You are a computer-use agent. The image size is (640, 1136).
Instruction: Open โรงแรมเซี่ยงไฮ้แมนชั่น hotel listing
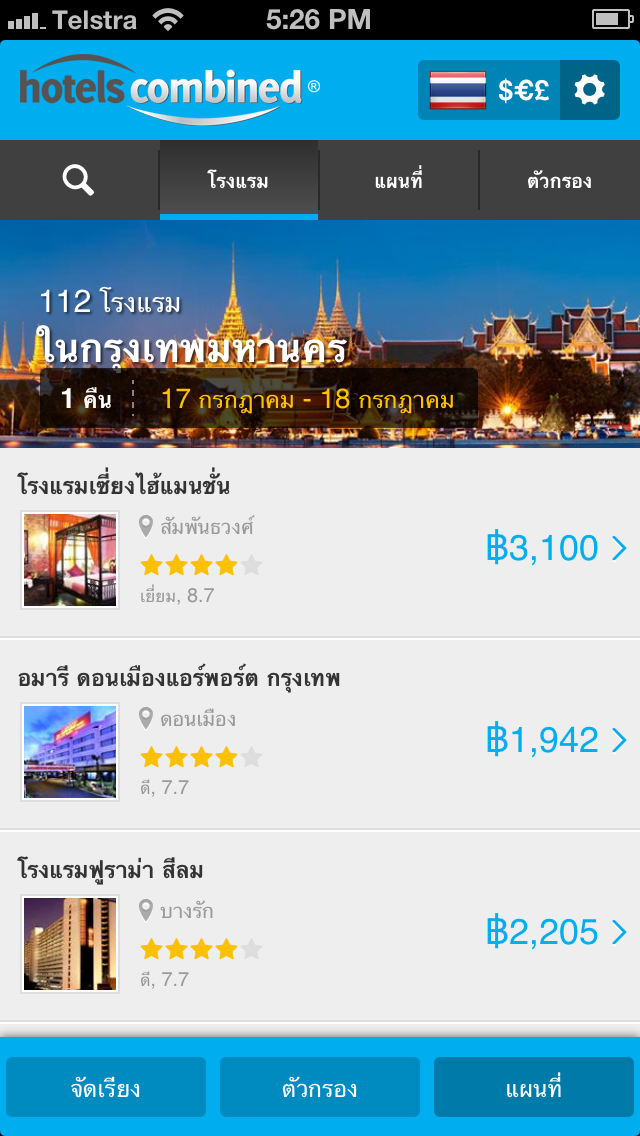click(320, 545)
